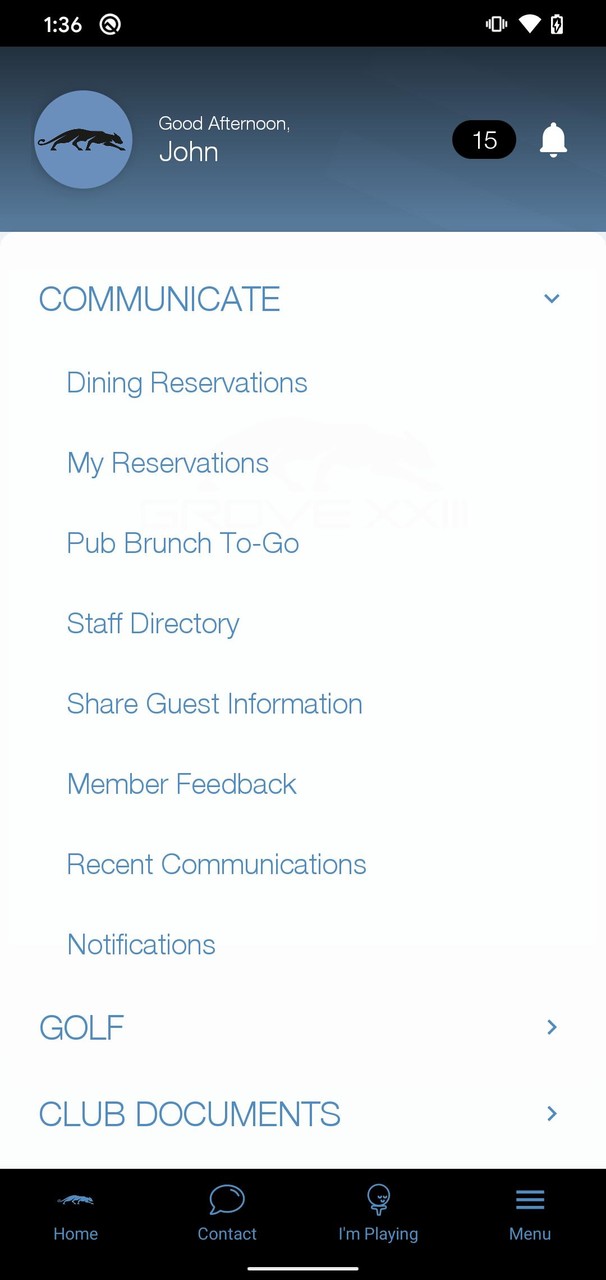The width and height of the screenshot is (606, 1280).
Task: Tap the panther profile avatar
Action: tap(83, 140)
